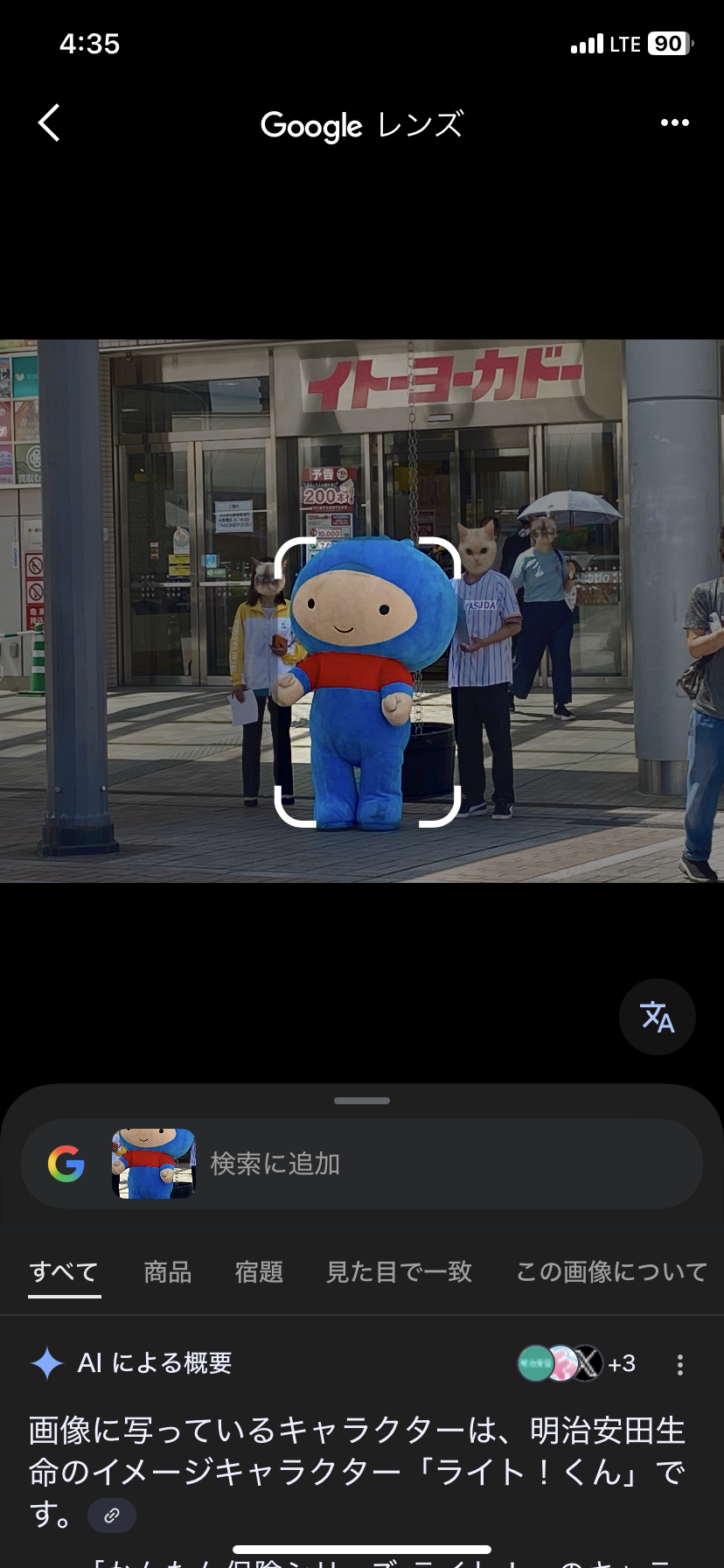Switch to この画像について tab

point(611,1271)
